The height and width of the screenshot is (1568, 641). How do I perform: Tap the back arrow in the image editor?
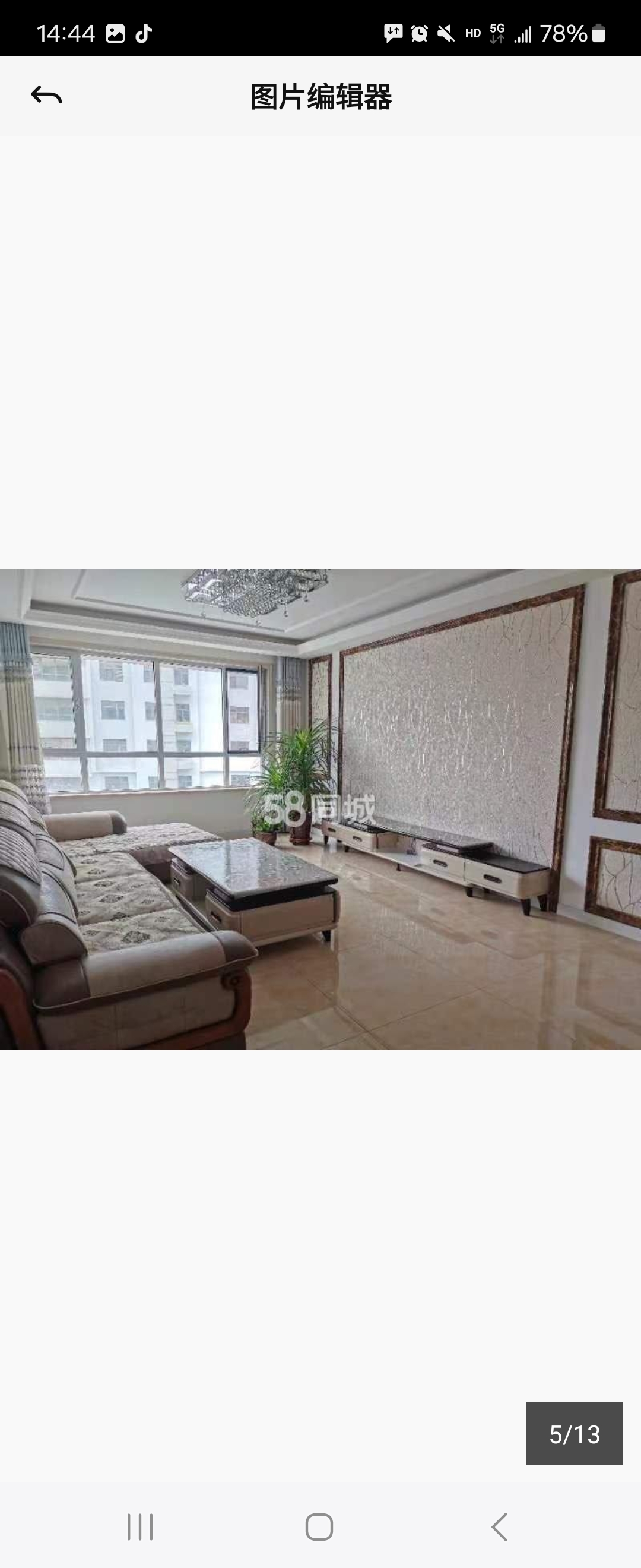pyautogui.click(x=46, y=96)
